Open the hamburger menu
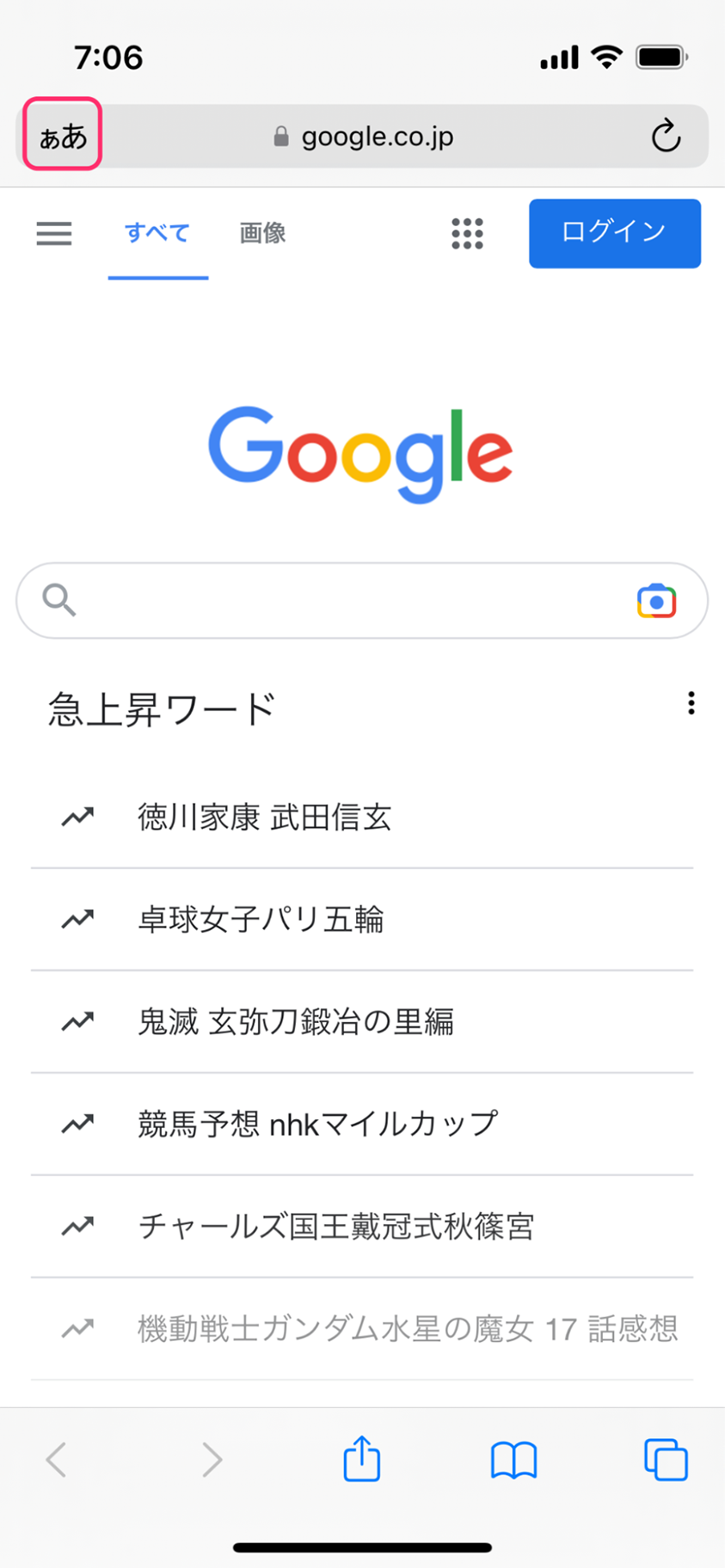The height and width of the screenshot is (1568, 725). (54, 233)
